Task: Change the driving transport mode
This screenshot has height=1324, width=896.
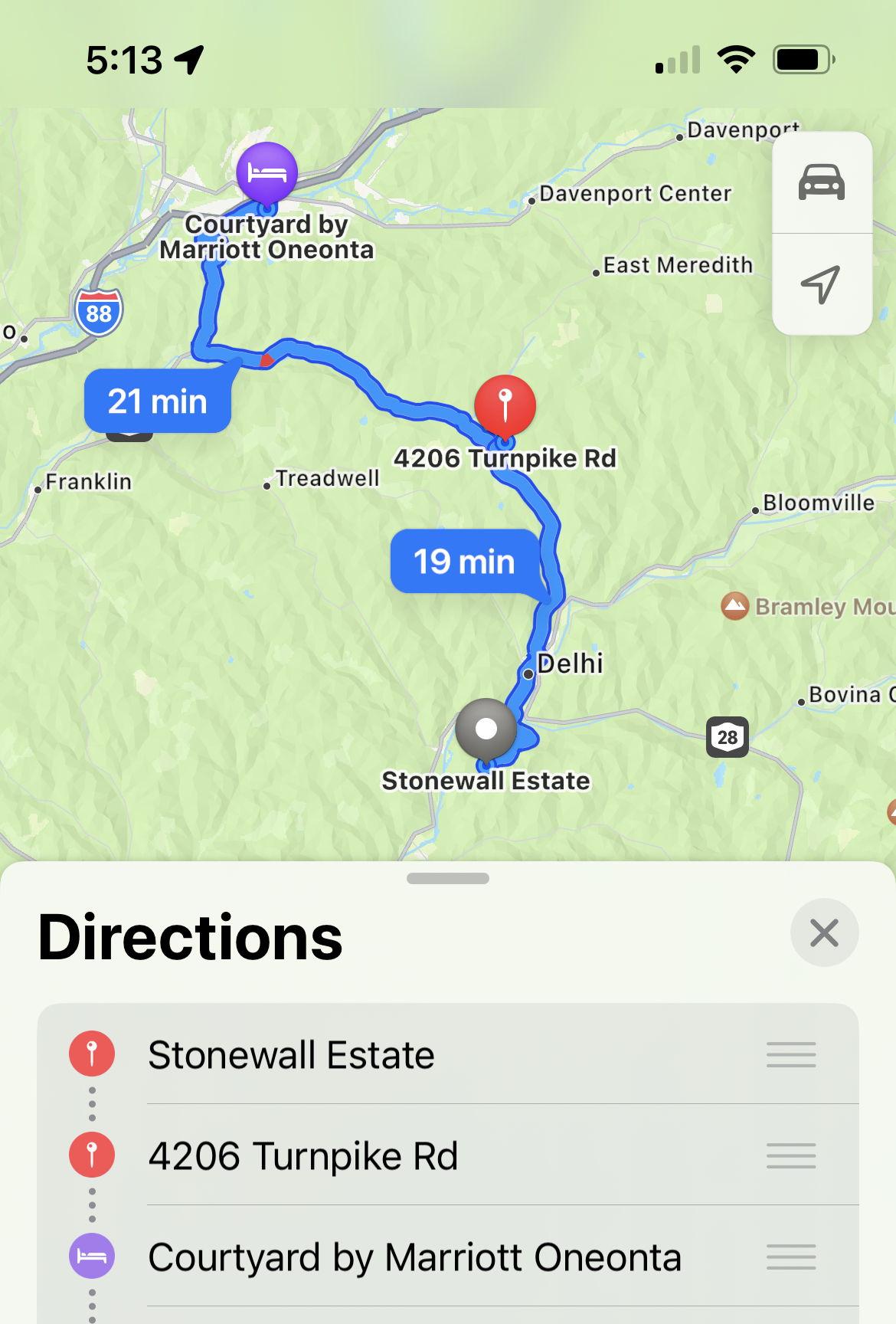Action: pyautogui.click(x=821, y=183)
